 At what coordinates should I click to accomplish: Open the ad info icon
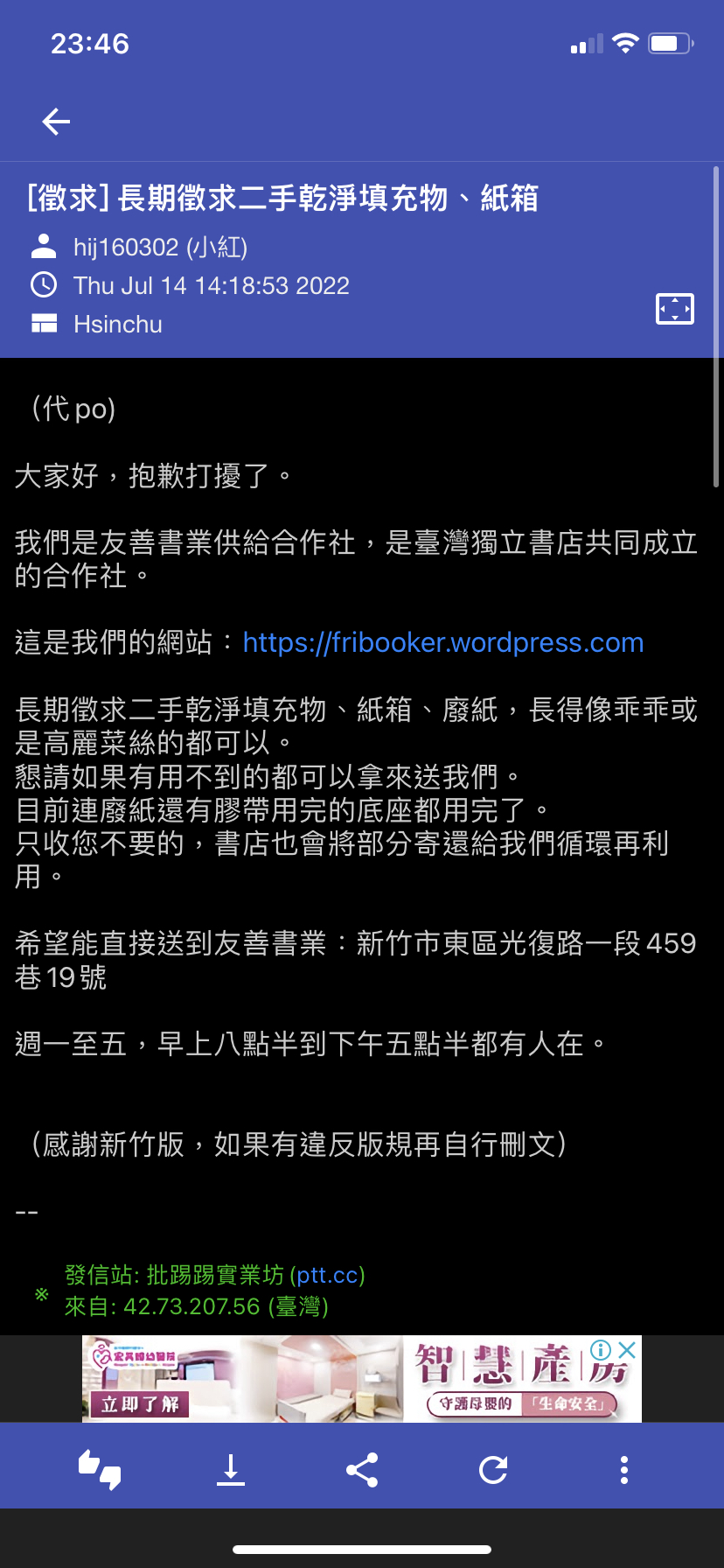(x=601, y=1350)
